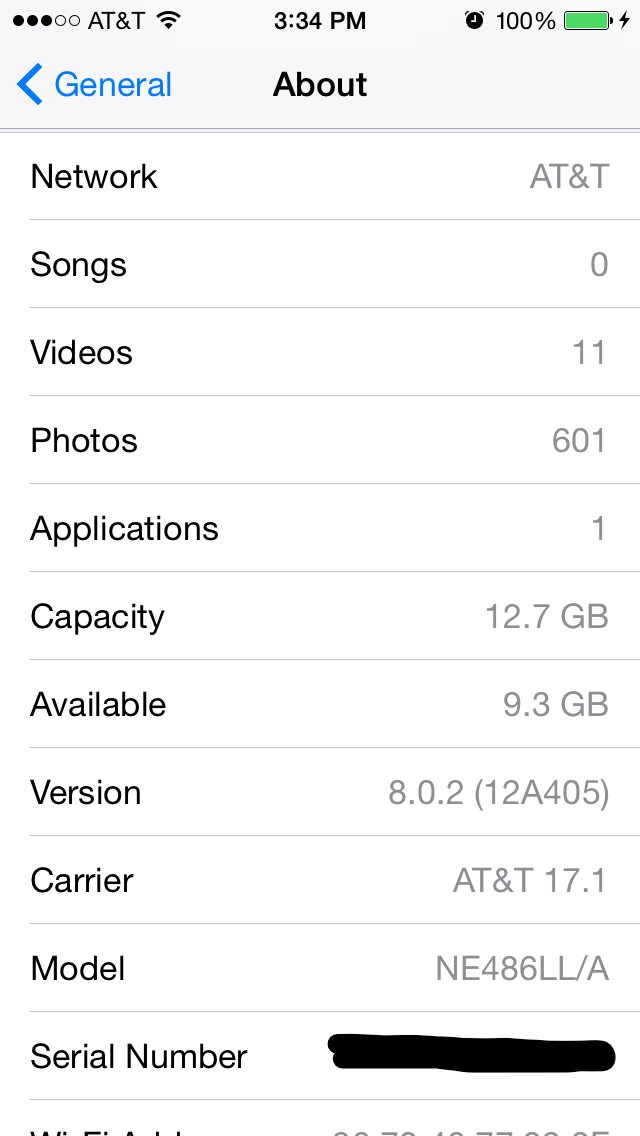Viewport: 640px width, 1136px height.
Task: Go back to General settings
Action: pyautogui.click(x=95, y=85)
